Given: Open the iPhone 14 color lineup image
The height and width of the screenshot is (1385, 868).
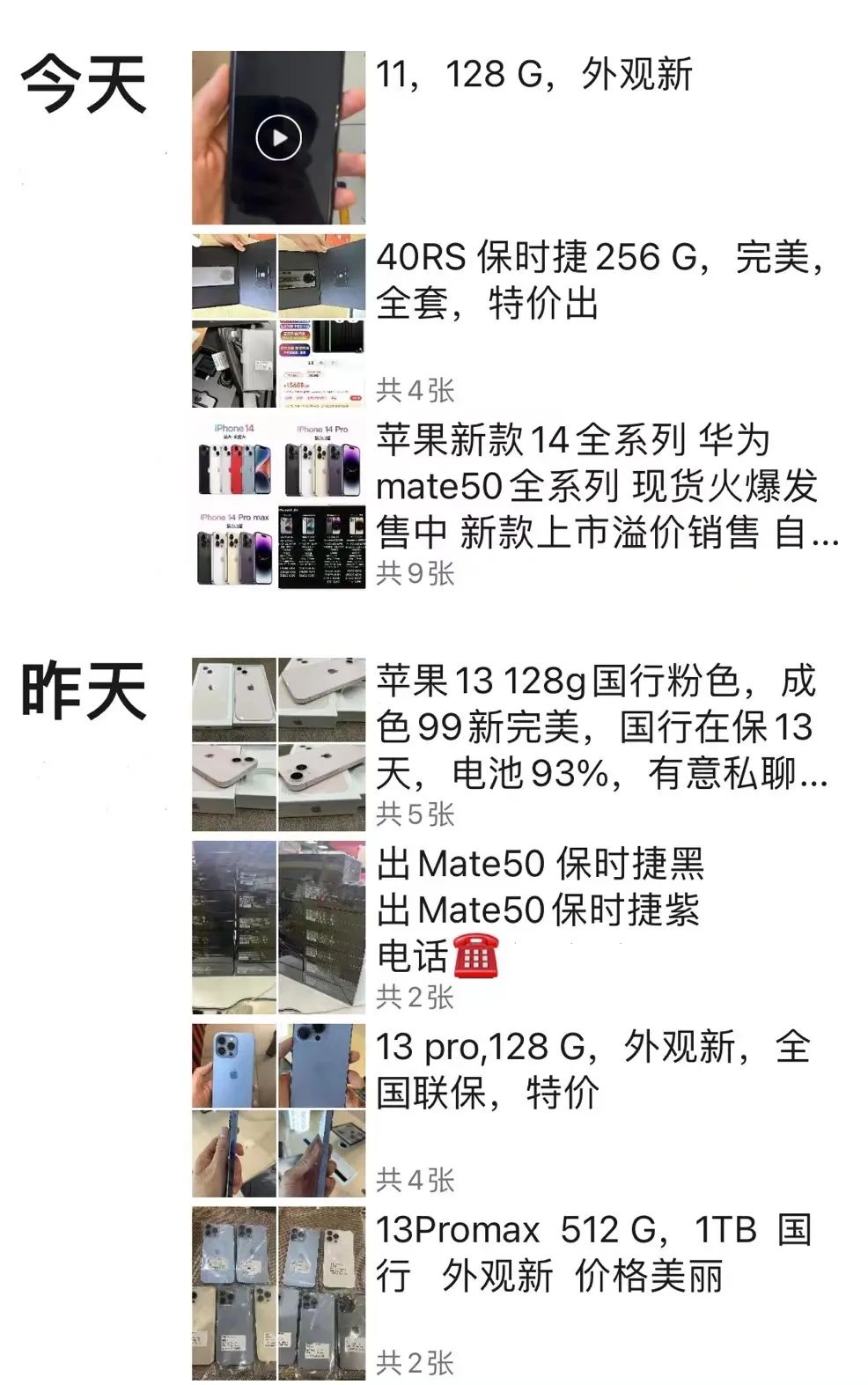Looking at the screenshot, I should tap(233, 458).
